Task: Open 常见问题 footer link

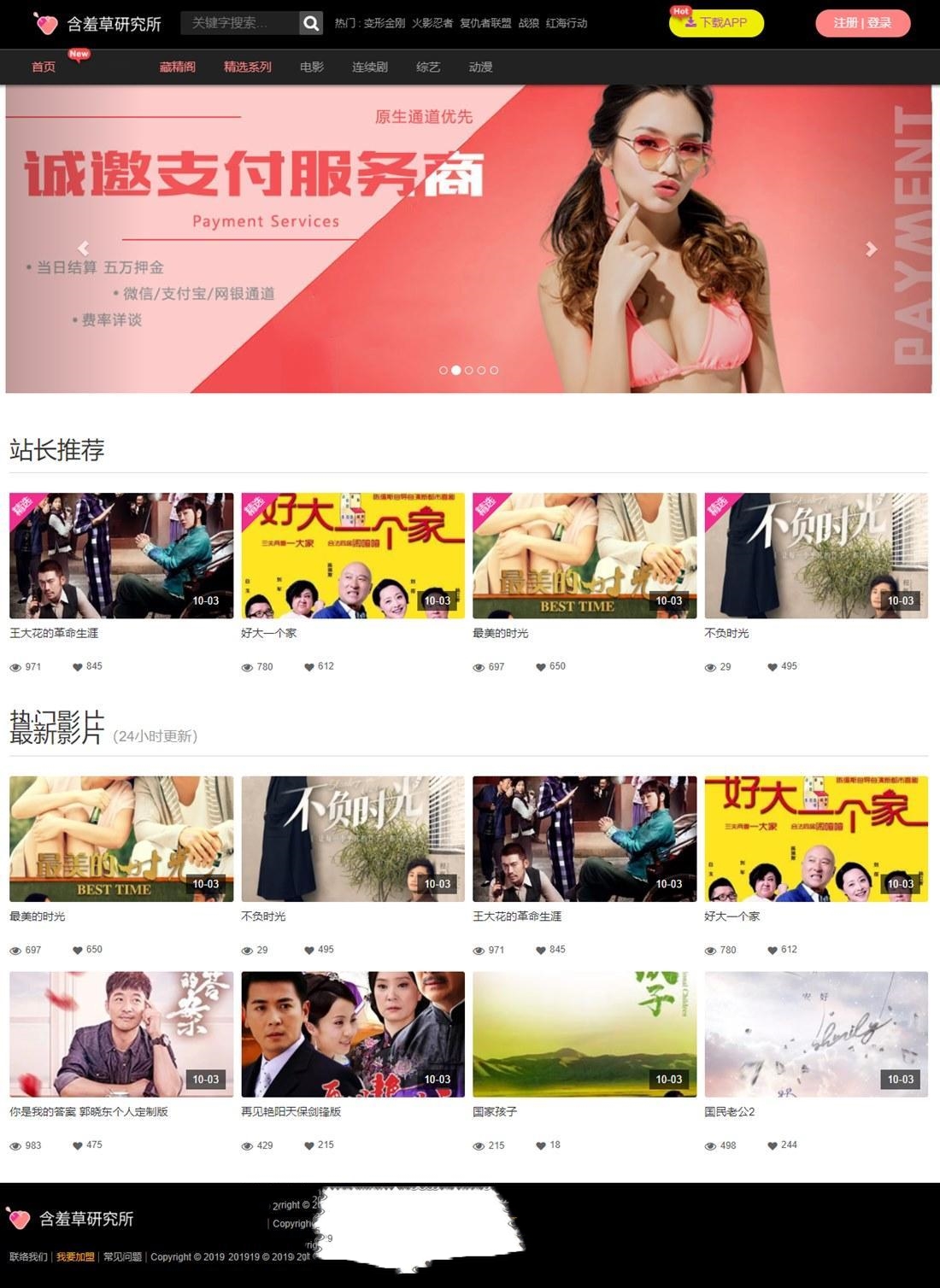Action: point(122,1256)
